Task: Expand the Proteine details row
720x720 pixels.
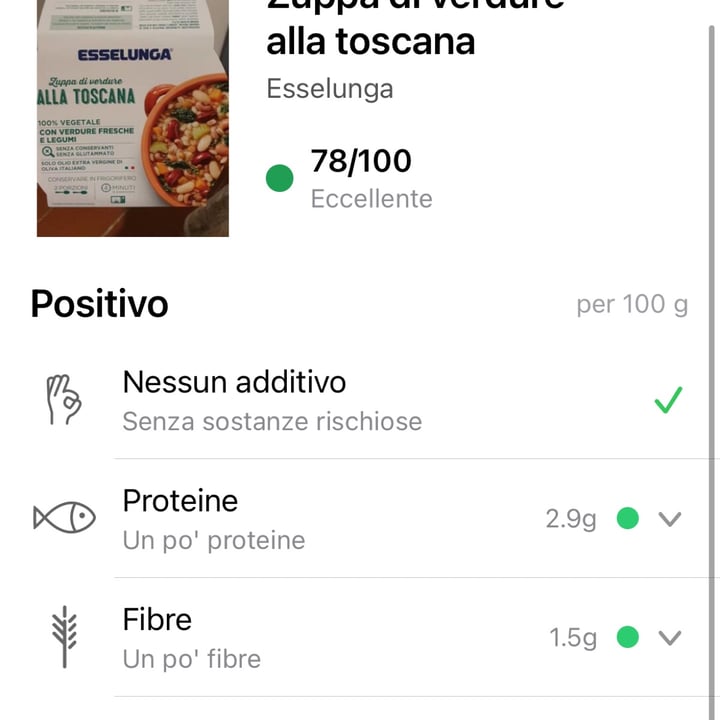Action: (x=670, y=518)
